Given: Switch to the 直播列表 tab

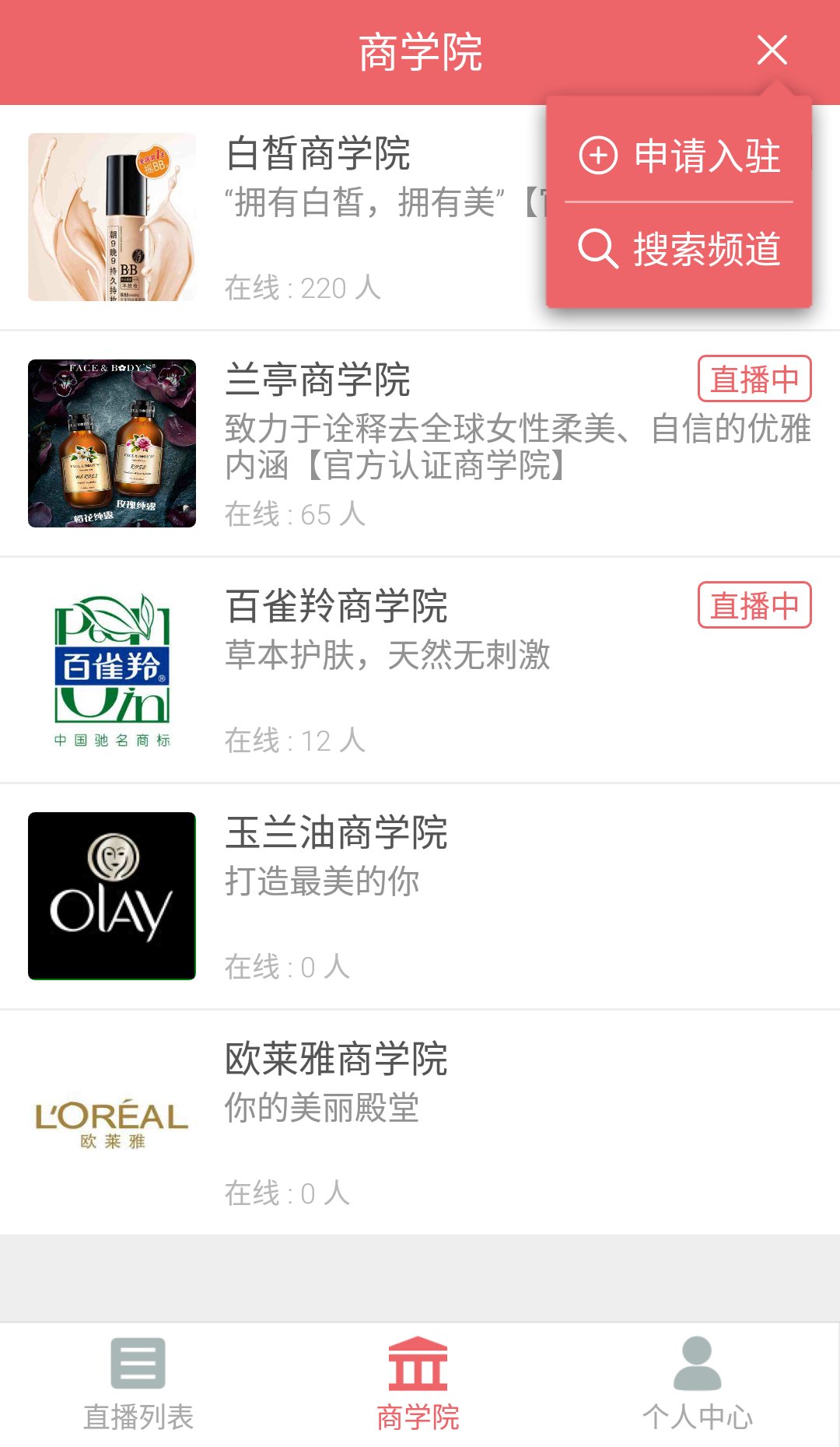Looking at the screenshot, I should (137, 1393).
